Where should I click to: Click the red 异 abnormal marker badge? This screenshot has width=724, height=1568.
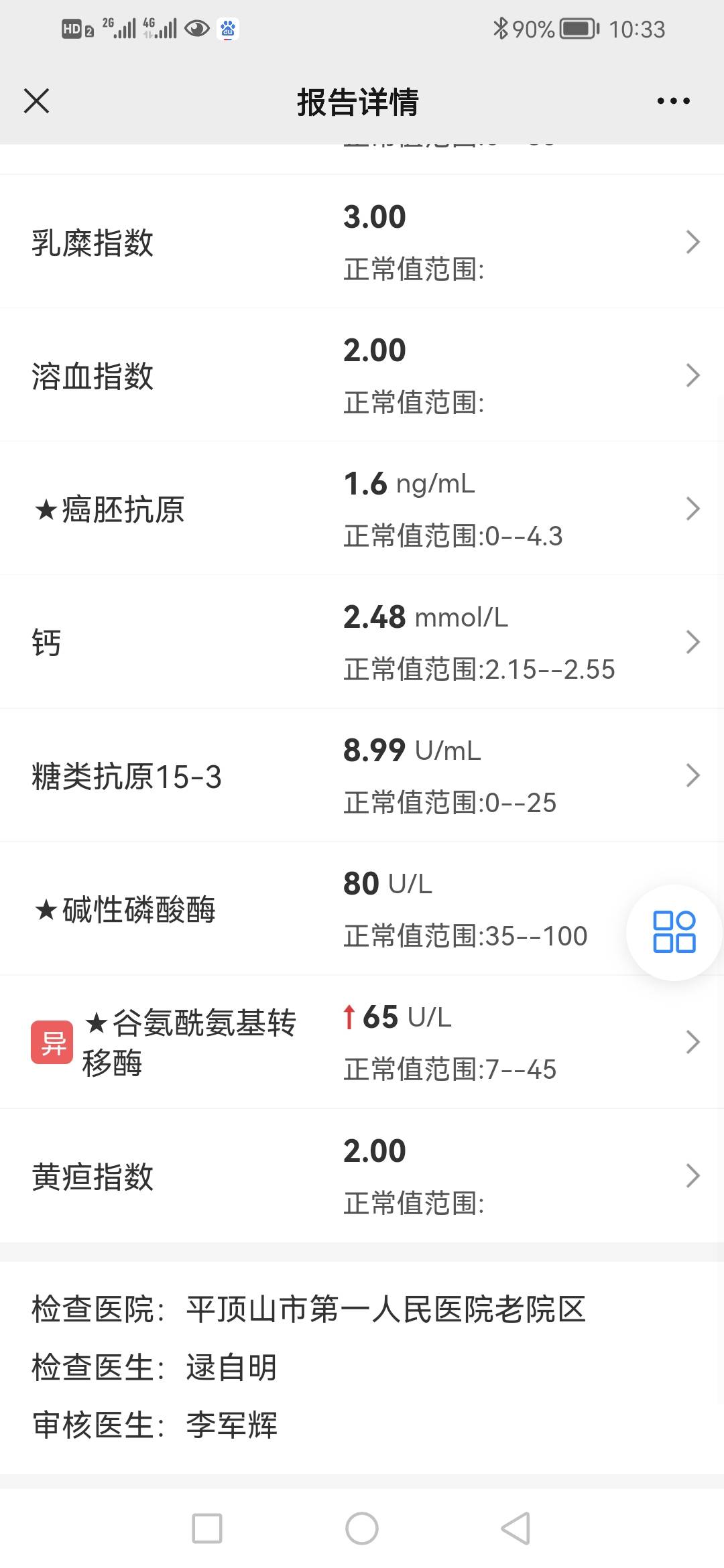(x=50, y=1041)
